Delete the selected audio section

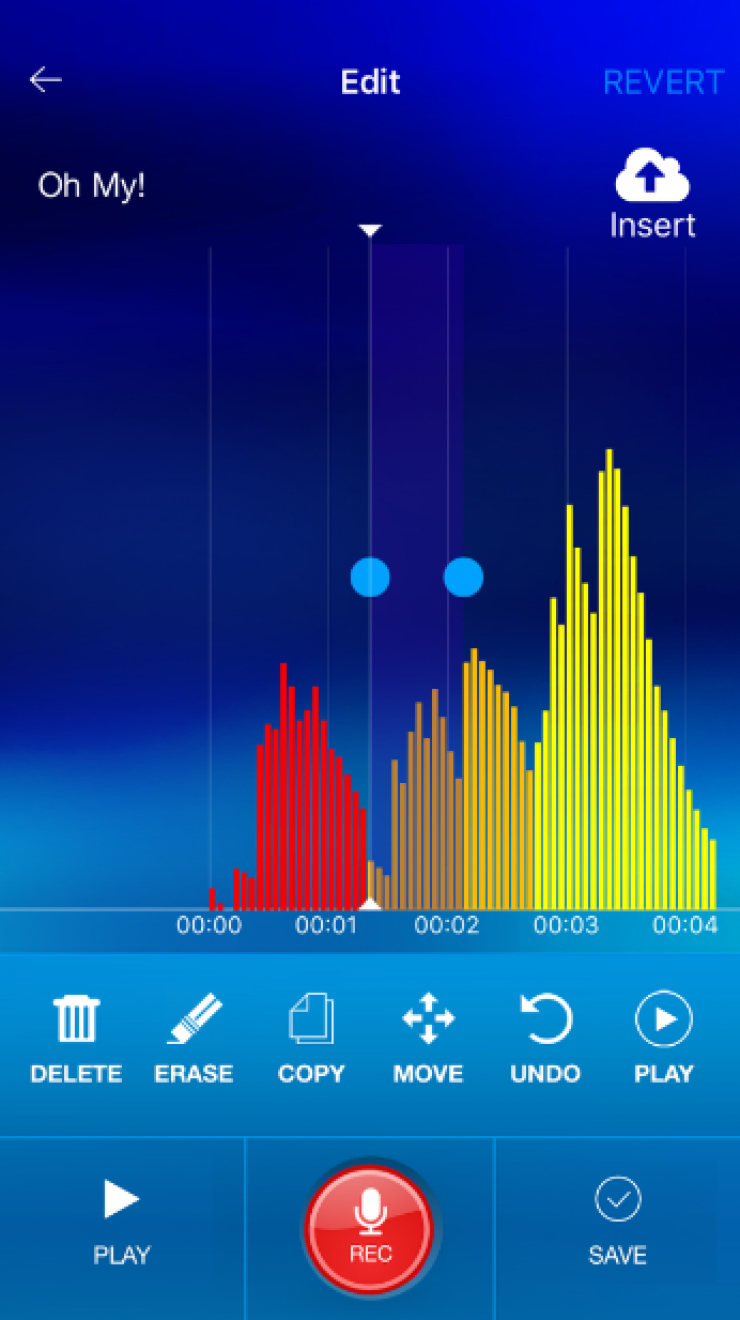click(76, 1039)
